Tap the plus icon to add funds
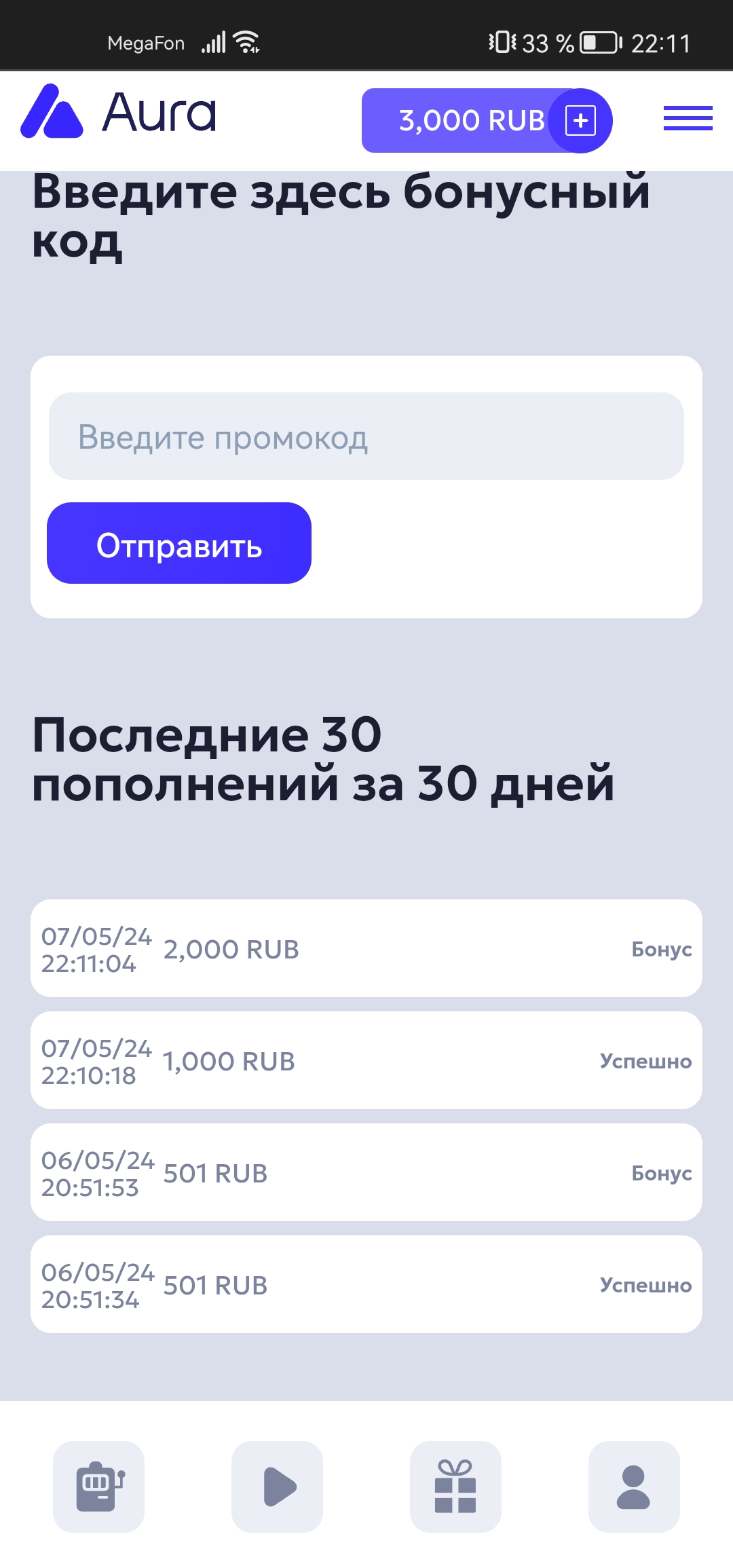 pos(580,121)
